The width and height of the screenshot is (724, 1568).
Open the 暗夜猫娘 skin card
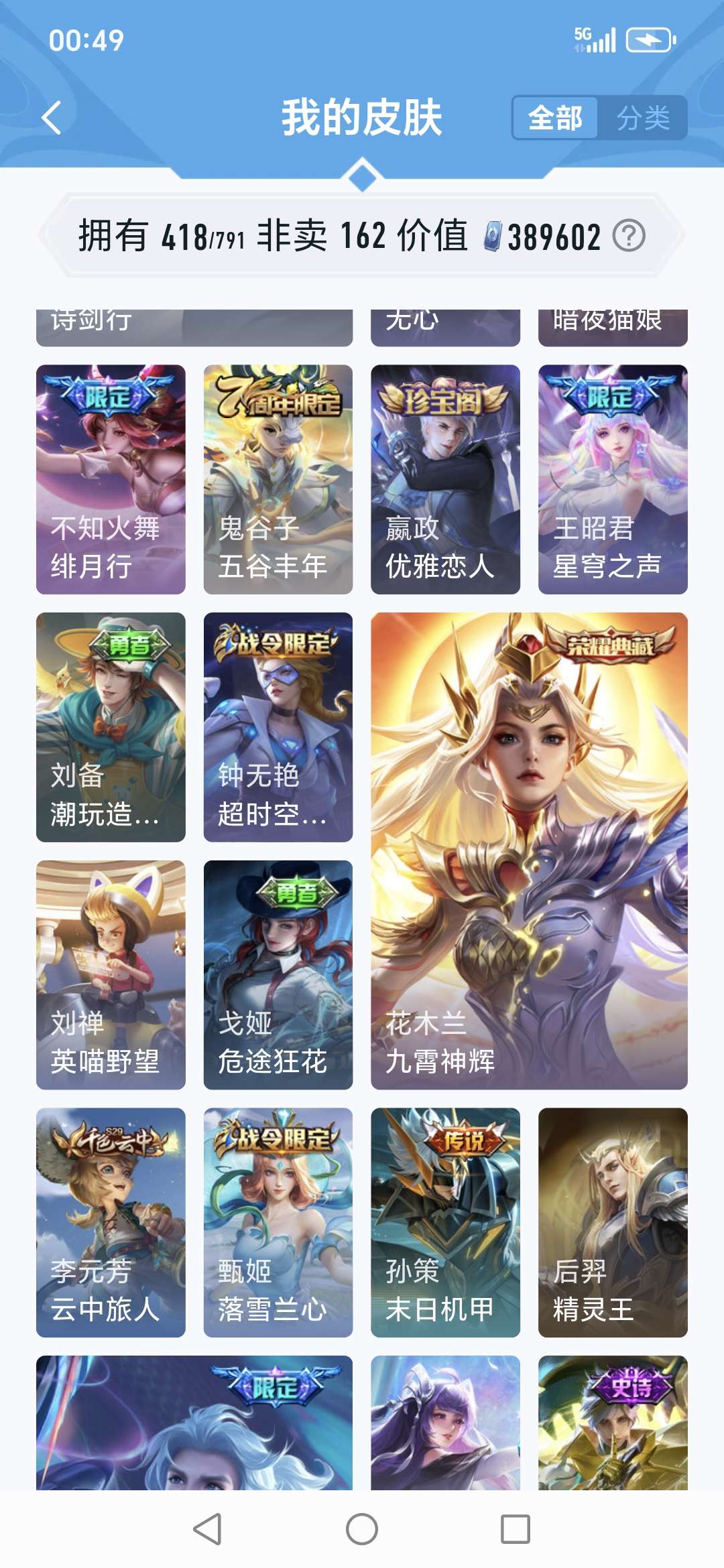click(613, 327)
